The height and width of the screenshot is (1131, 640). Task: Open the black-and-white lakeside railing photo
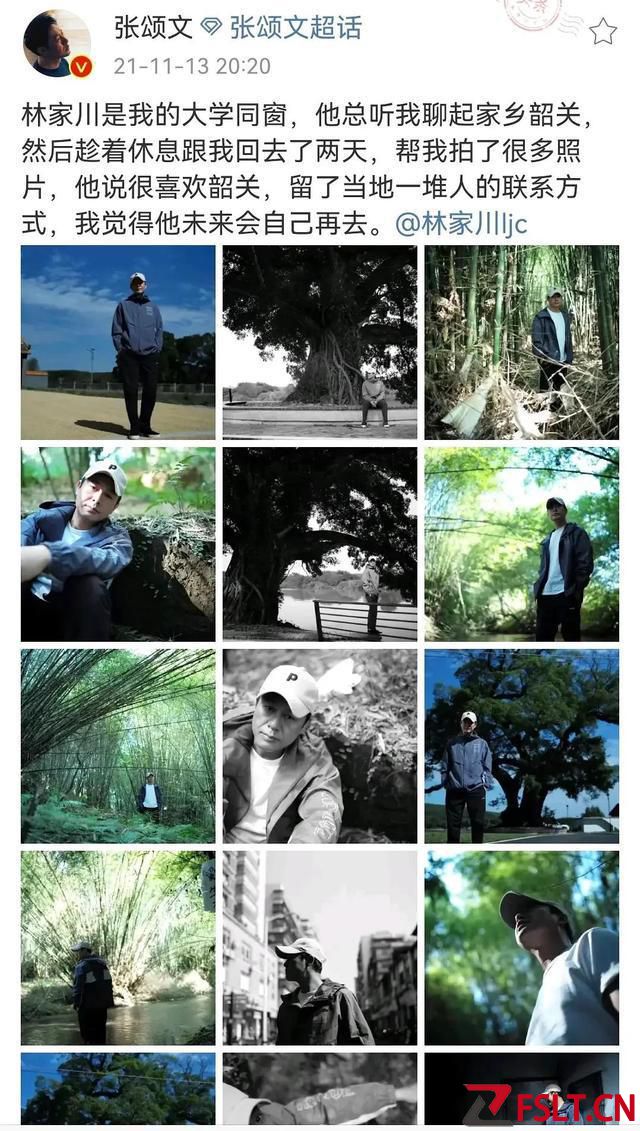320,545
